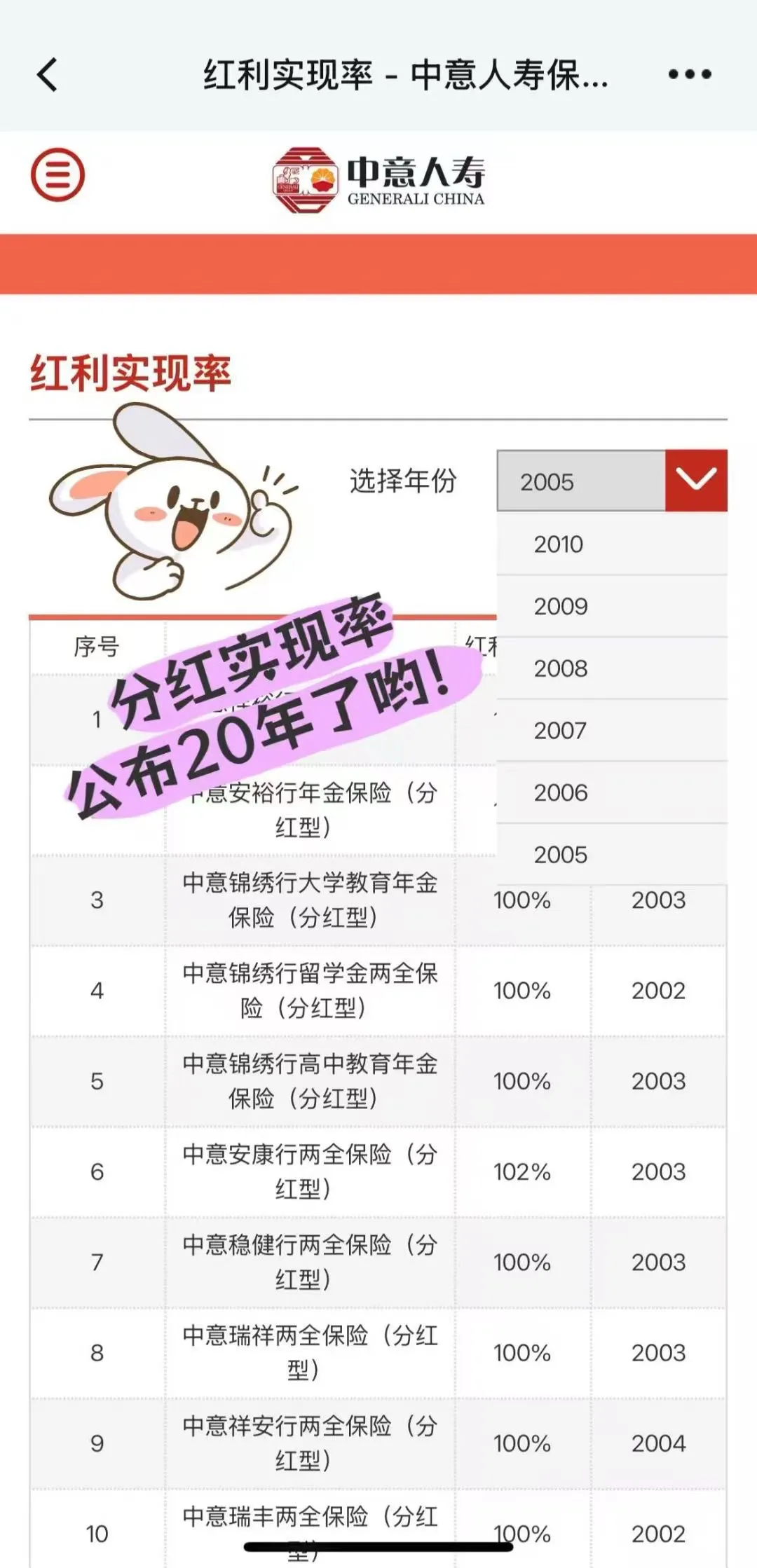Choose 2006 from the dropdown list
This screenshot has height=1568, width=757.
tap(611, 792)
